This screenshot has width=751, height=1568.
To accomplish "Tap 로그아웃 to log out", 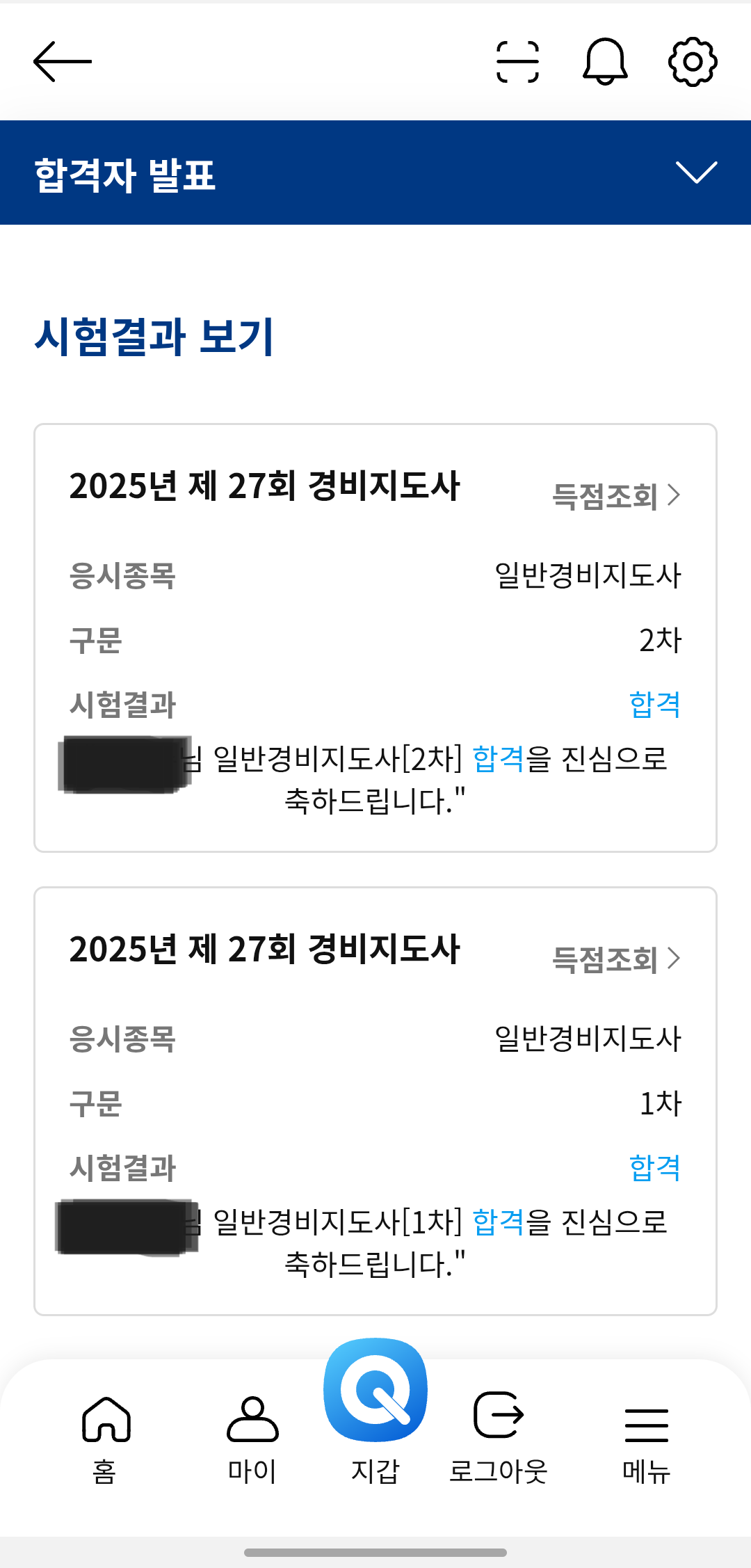I will coord(499,1439).
